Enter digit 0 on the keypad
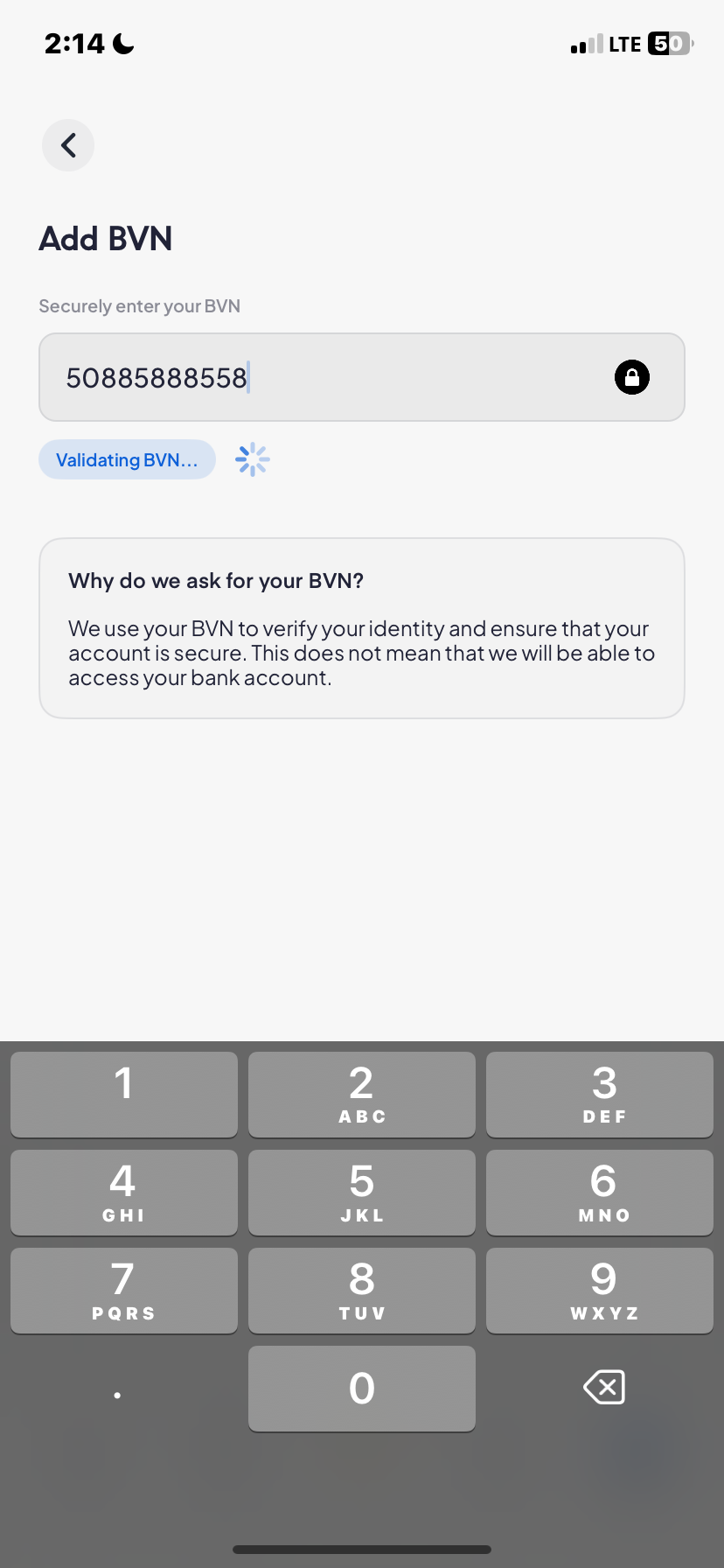This screenshot has width=724, height=1568. 362,1388
